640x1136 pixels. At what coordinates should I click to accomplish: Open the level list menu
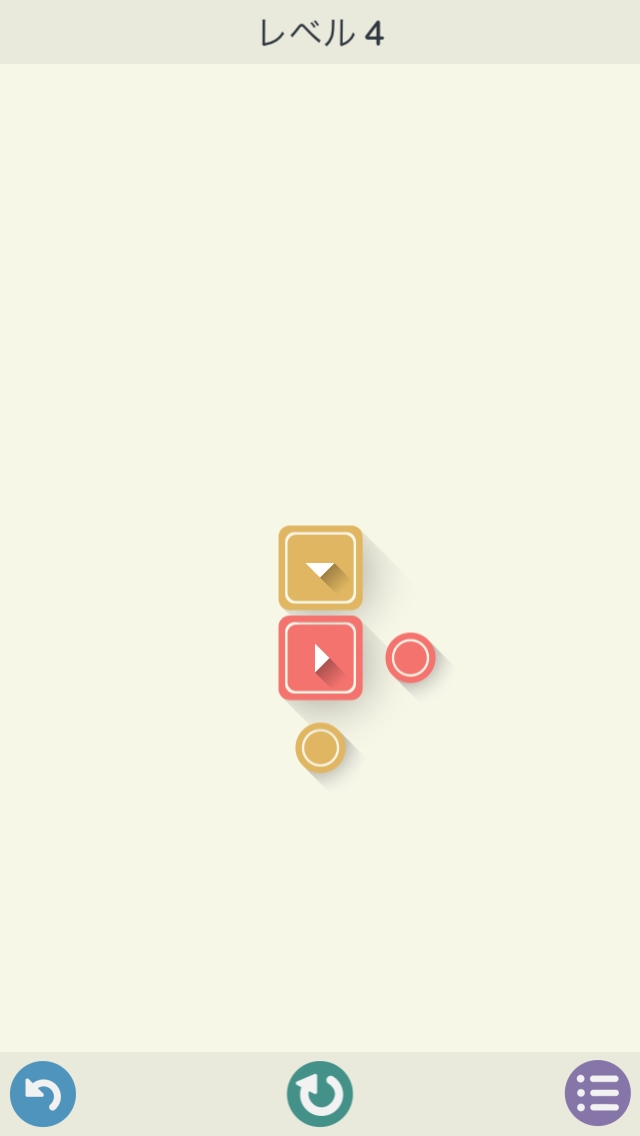pos(598,1093)
